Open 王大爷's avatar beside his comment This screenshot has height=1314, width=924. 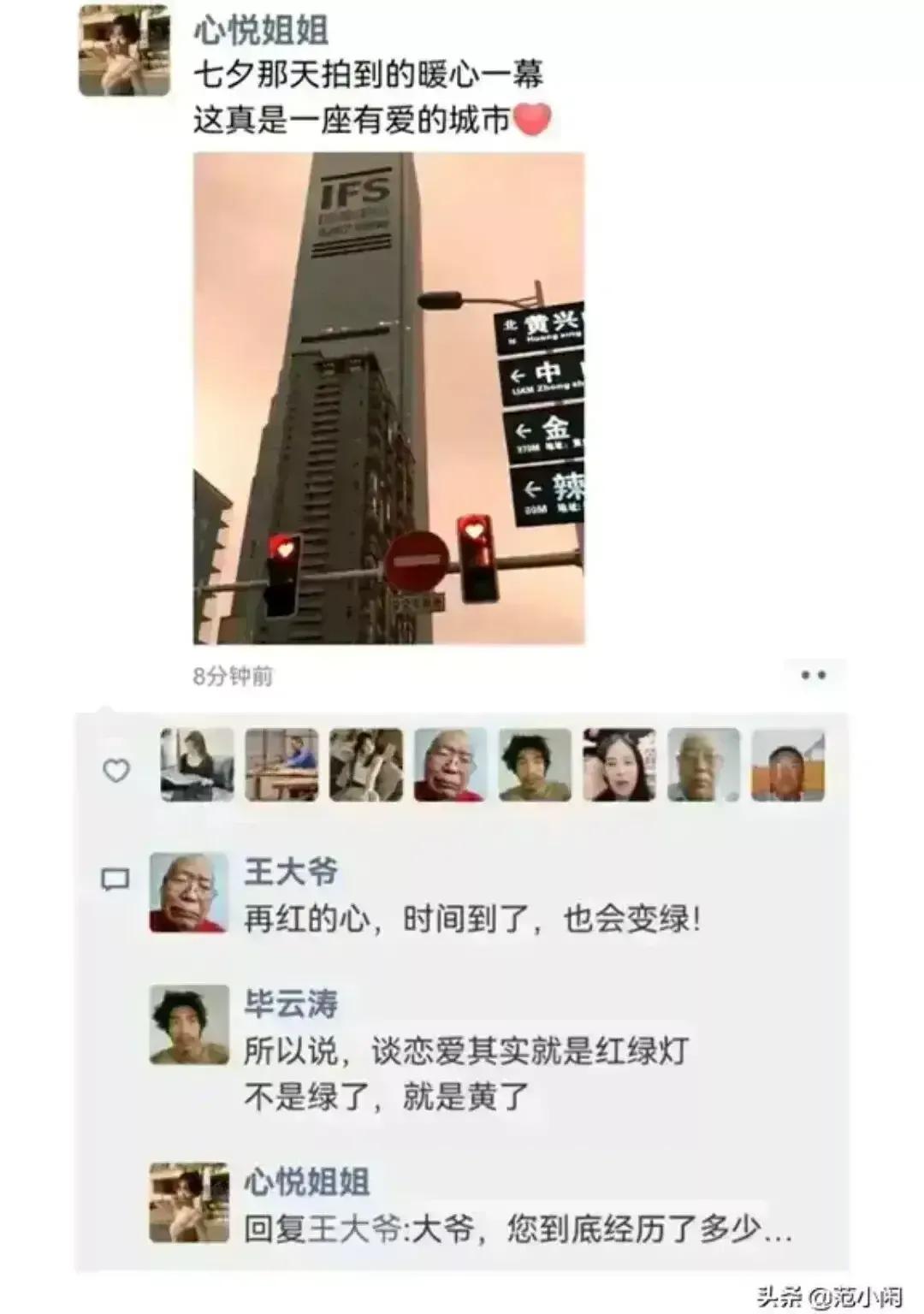188,892
